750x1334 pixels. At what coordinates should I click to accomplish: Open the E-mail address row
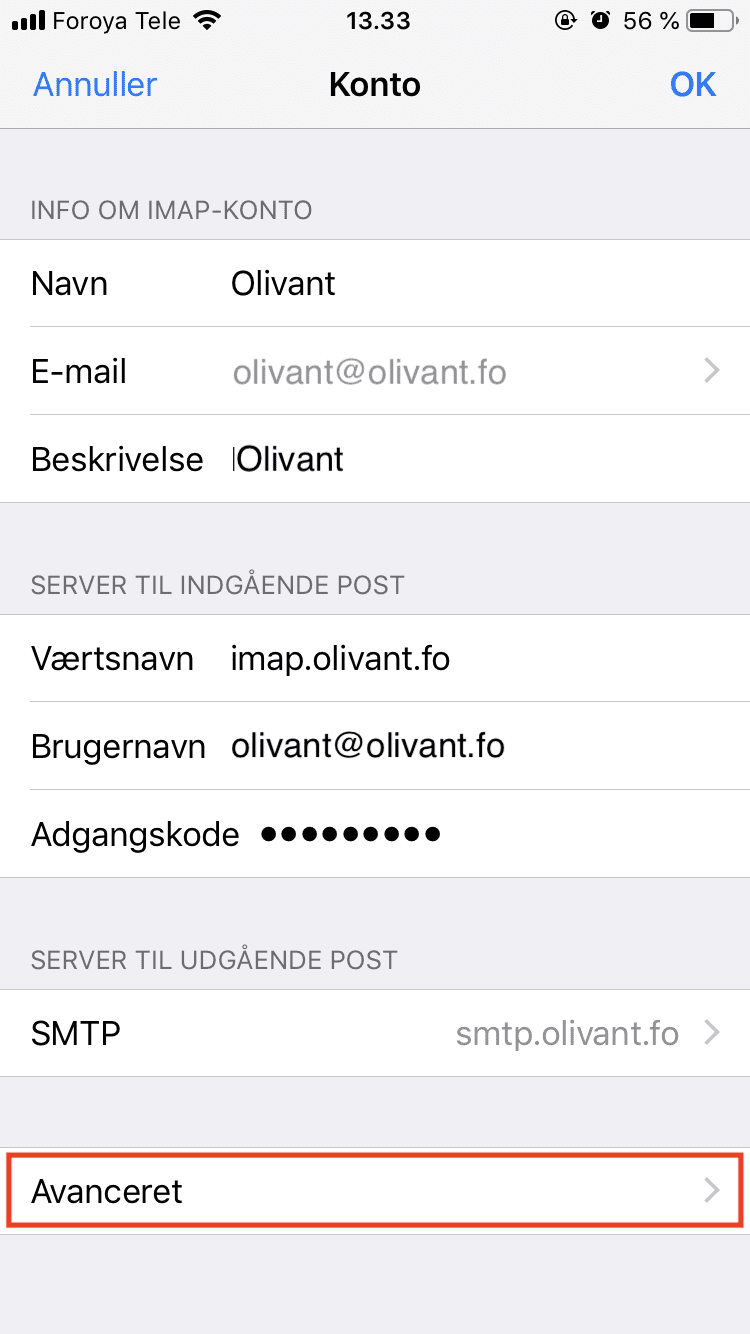(x=375, y=372)
